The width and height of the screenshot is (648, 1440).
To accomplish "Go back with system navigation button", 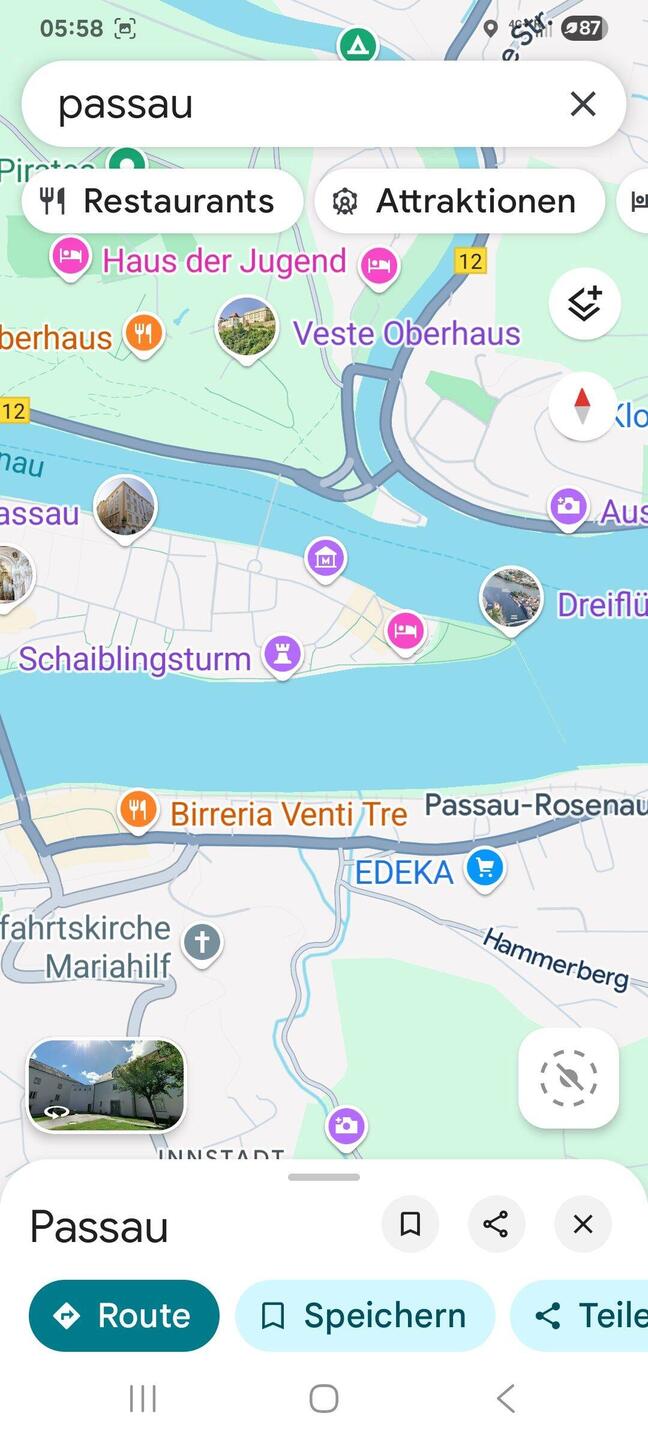I will pyautogui.click(x=506, y=1398).
